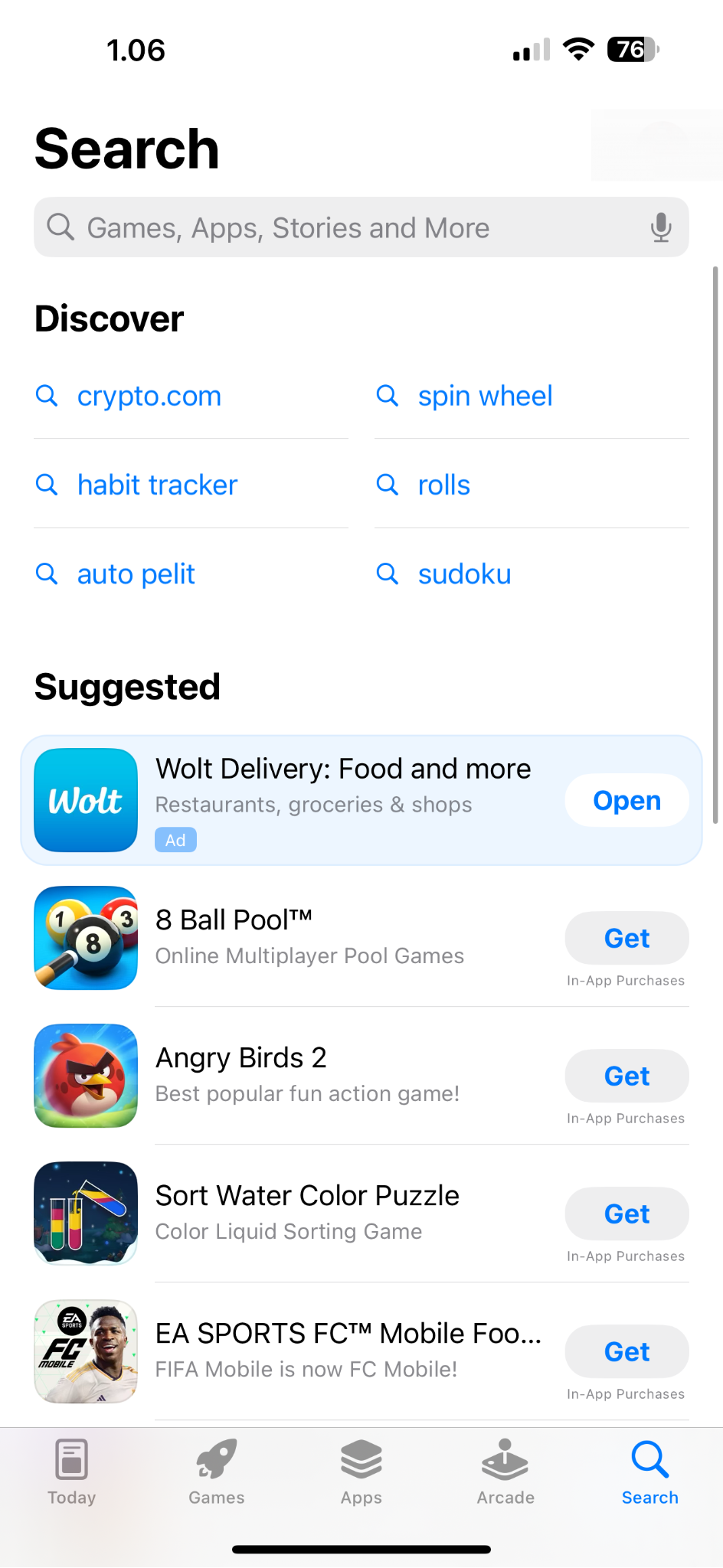Open the Arcade tab
Screen dimensions: 723x1568
pos(505,1472)
